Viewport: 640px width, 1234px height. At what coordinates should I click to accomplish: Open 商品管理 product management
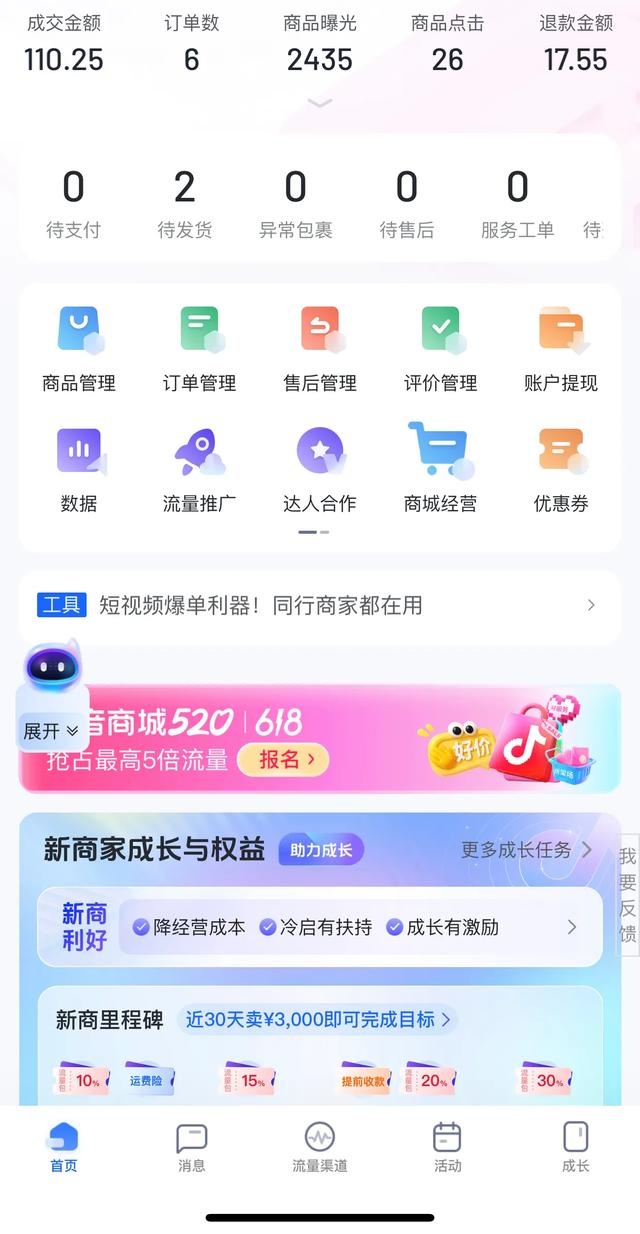[79, 348]
